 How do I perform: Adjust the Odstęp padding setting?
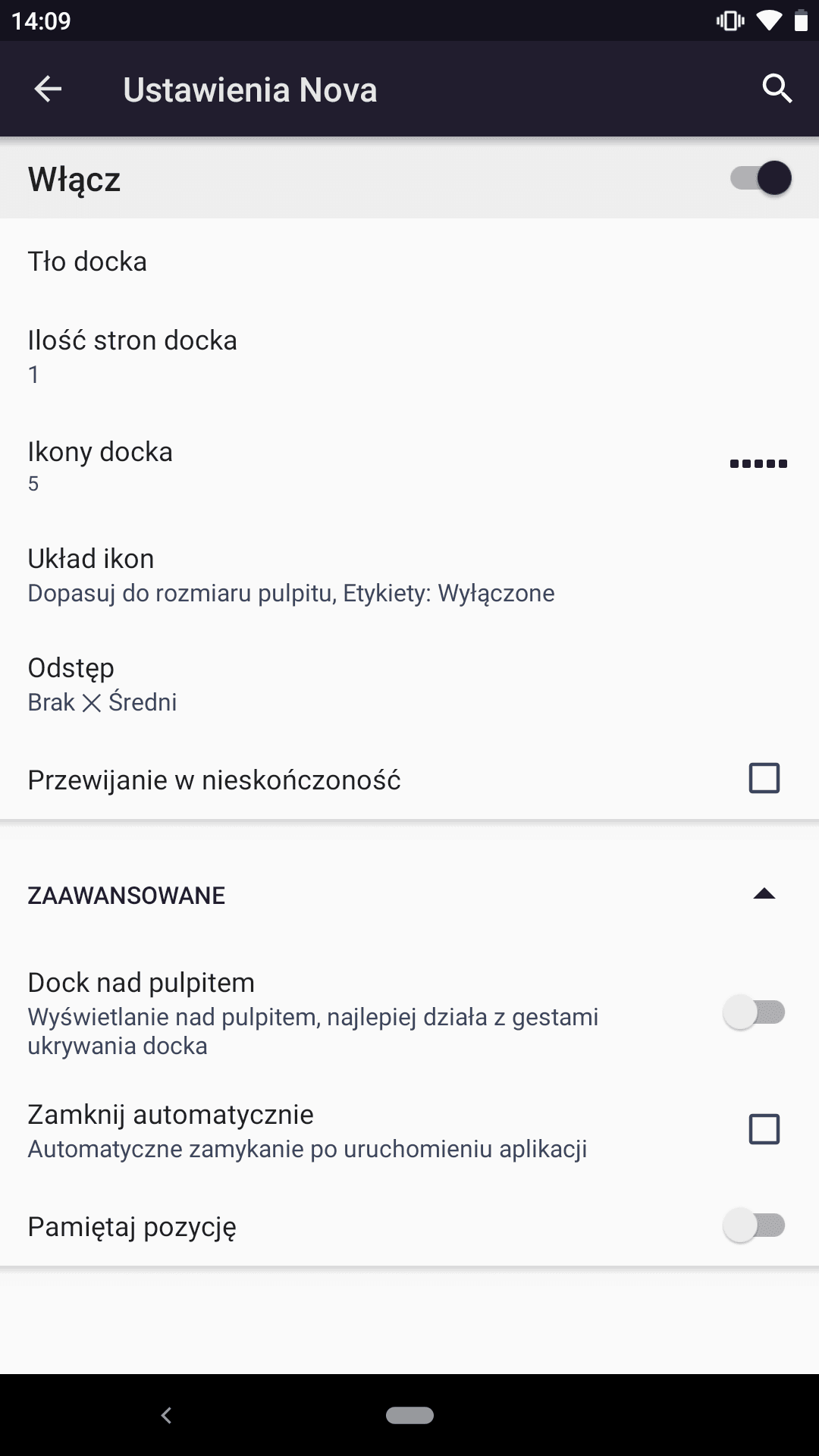click(409, 684)
